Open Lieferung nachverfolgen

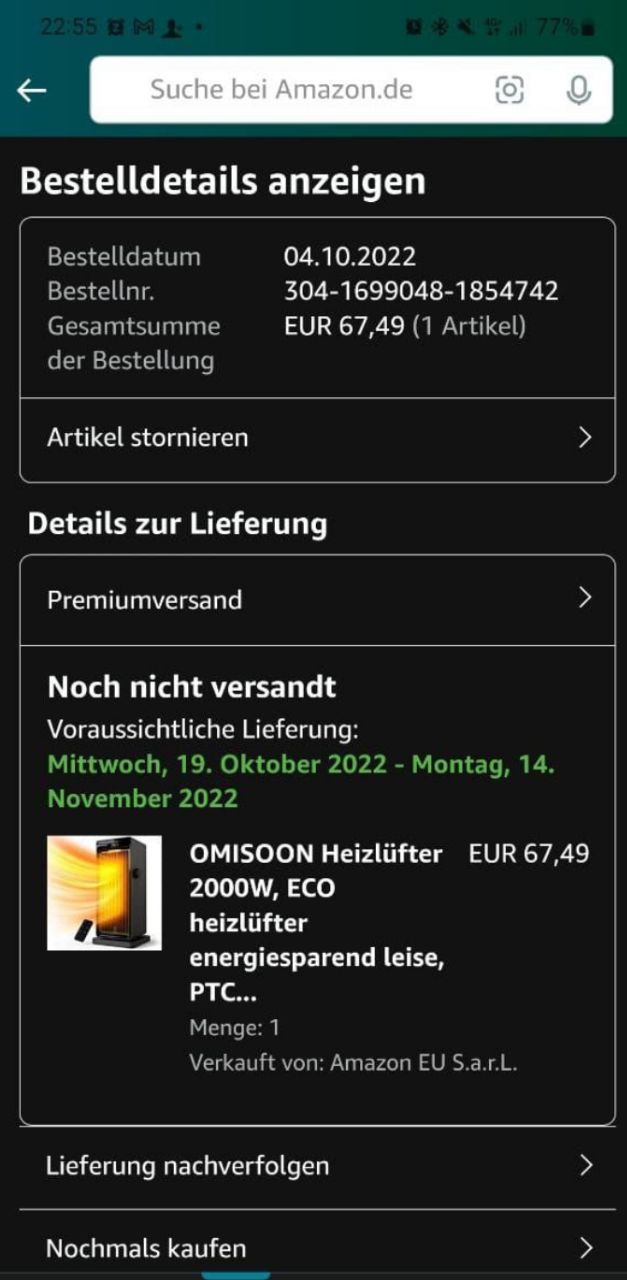[317, 1166]
